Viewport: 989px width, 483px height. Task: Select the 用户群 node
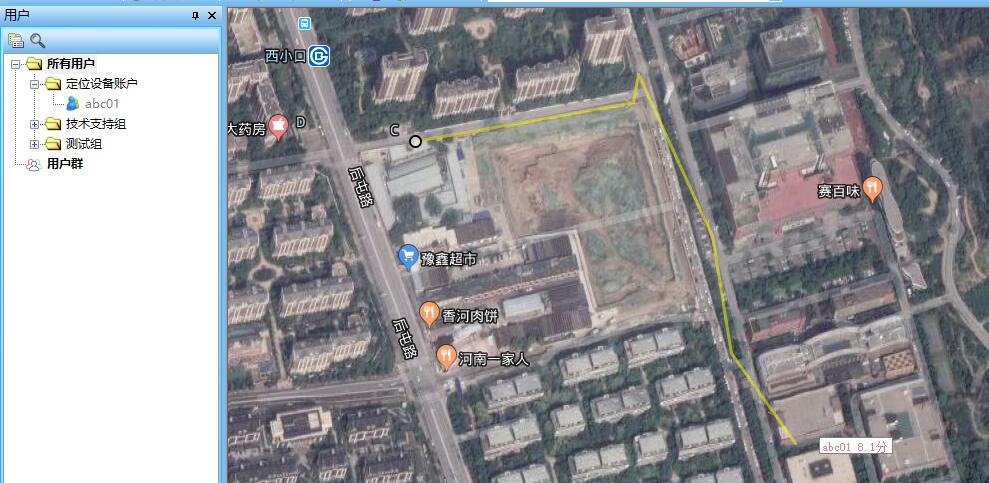click(x=64, y=163)
